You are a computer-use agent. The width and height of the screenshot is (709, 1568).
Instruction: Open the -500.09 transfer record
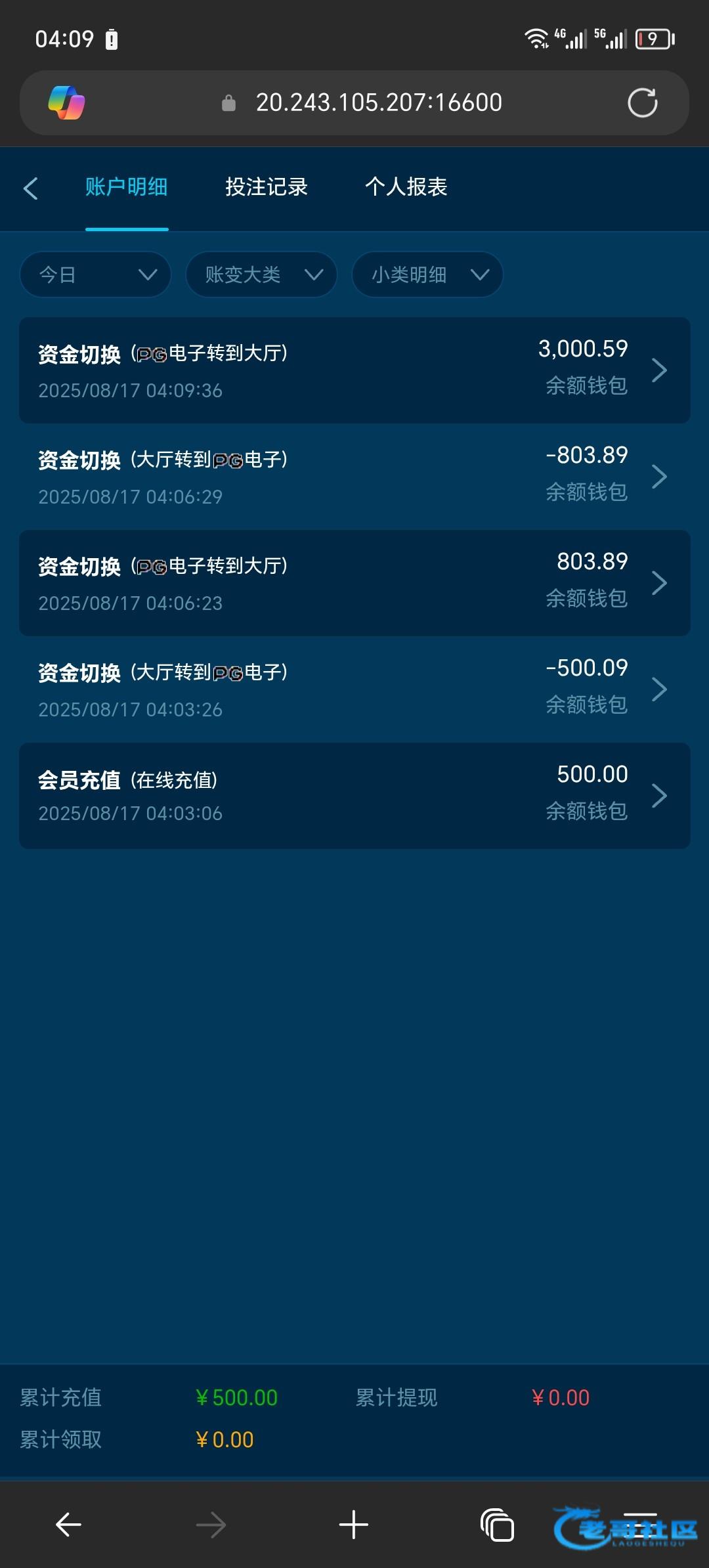(x=354, y=689)
